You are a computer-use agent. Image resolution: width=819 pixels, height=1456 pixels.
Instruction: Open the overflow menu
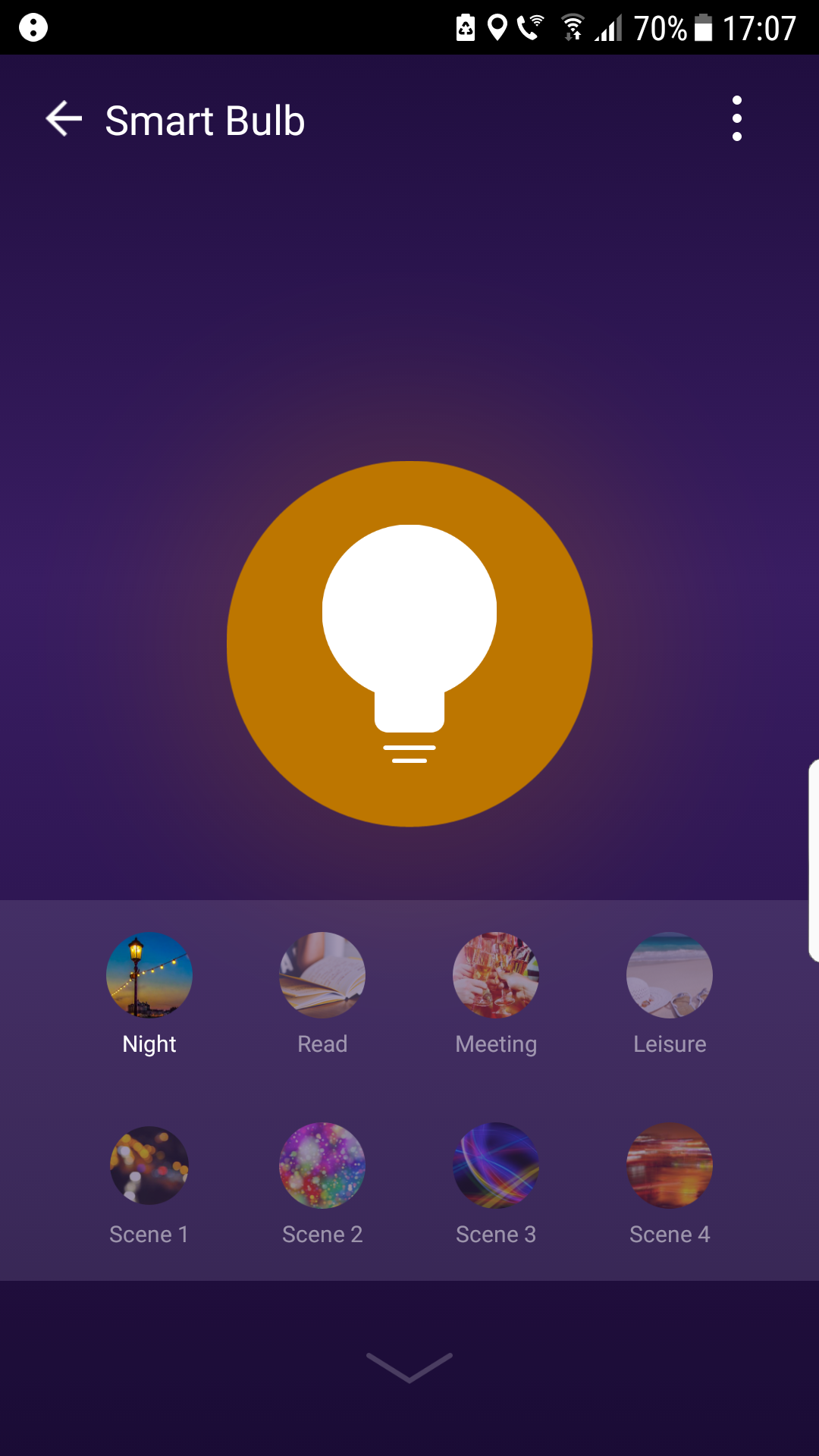click(736, 118)
